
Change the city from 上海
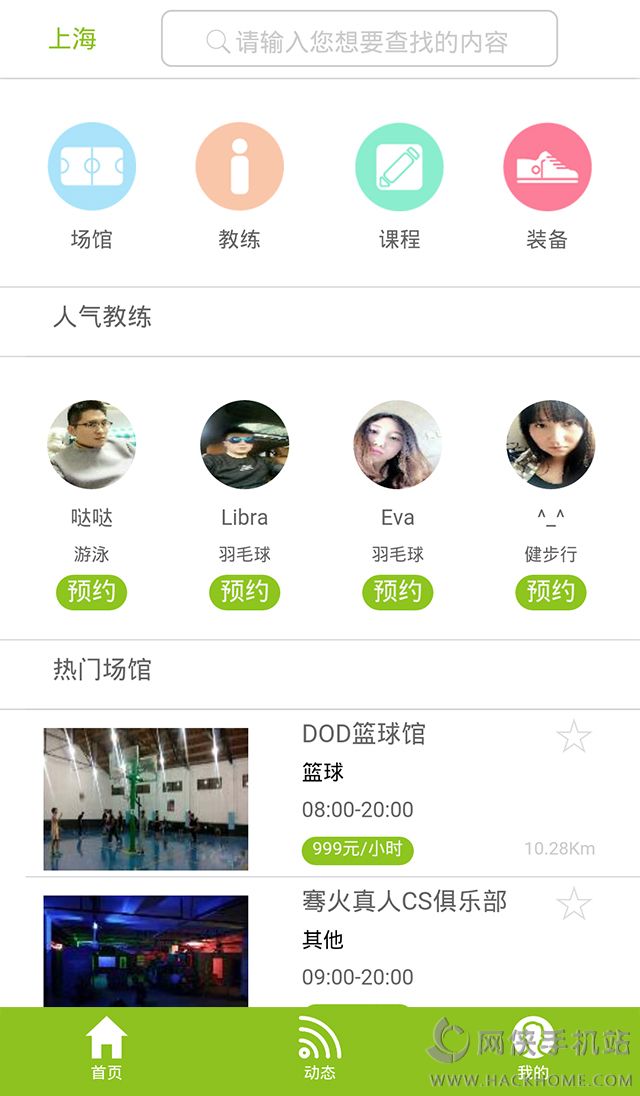pos(72,40)
